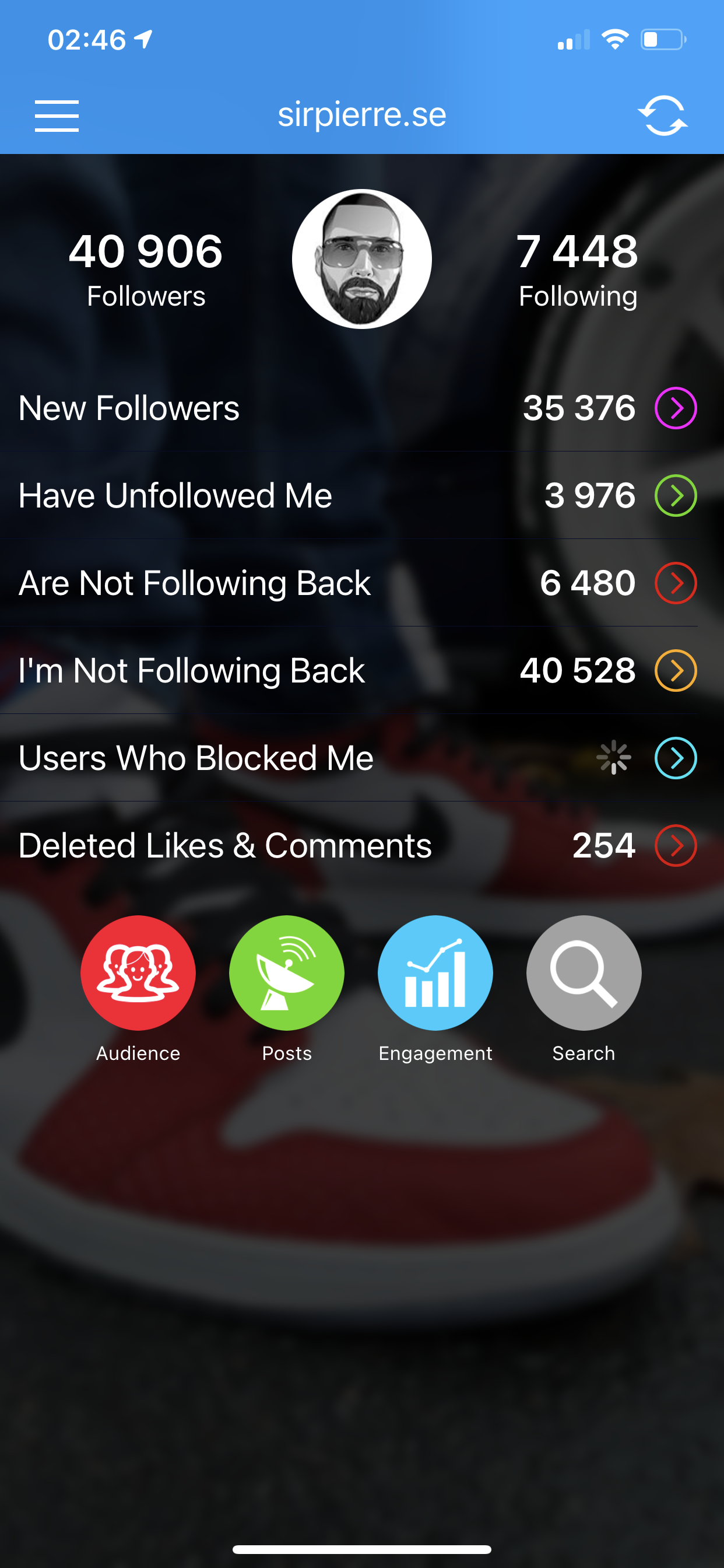Tap the profile picture
Viewport: 724px width, 1568px height.
(x=362, y=258)
